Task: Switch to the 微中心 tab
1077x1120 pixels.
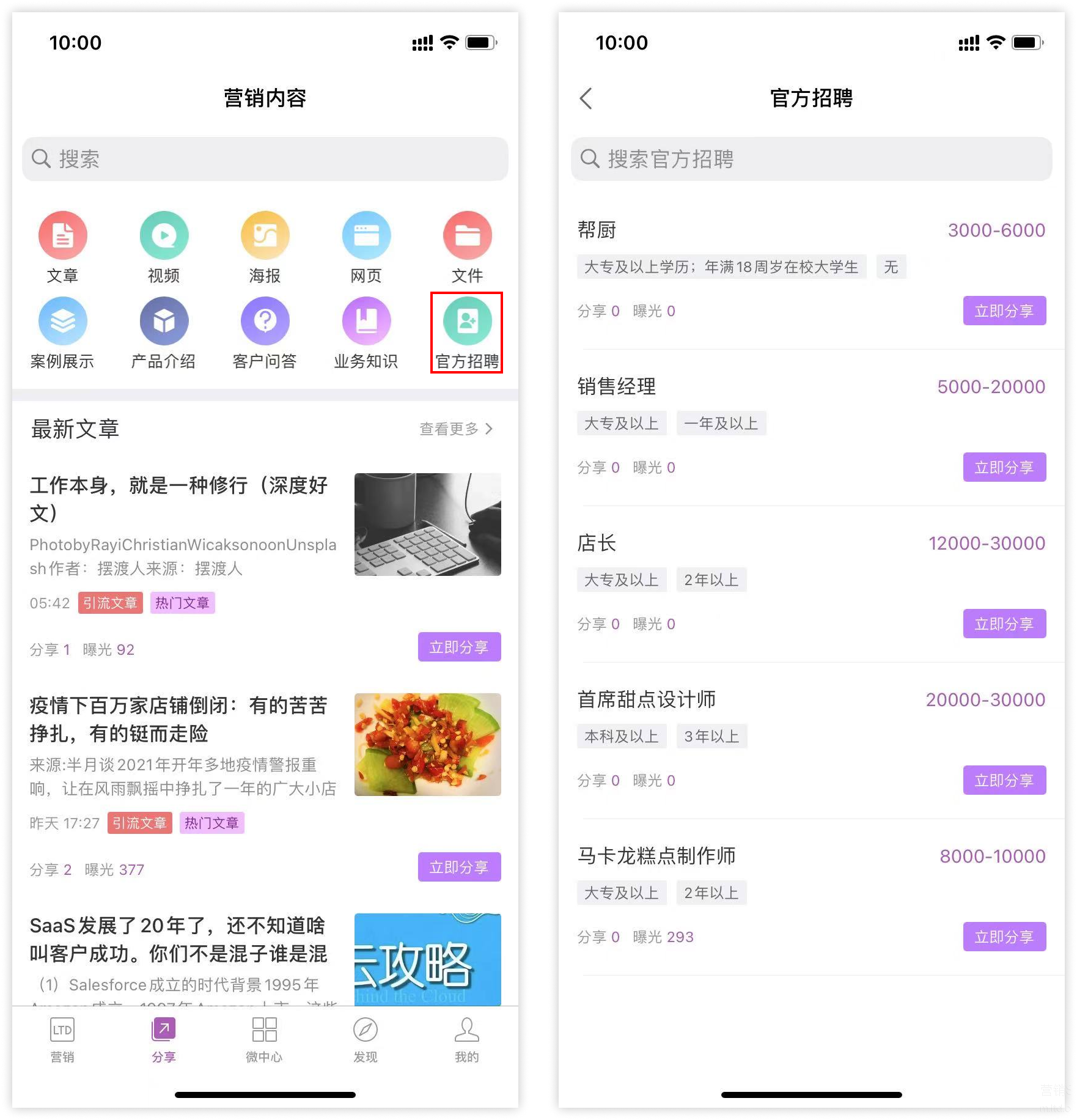Action: pos(264,1039)
